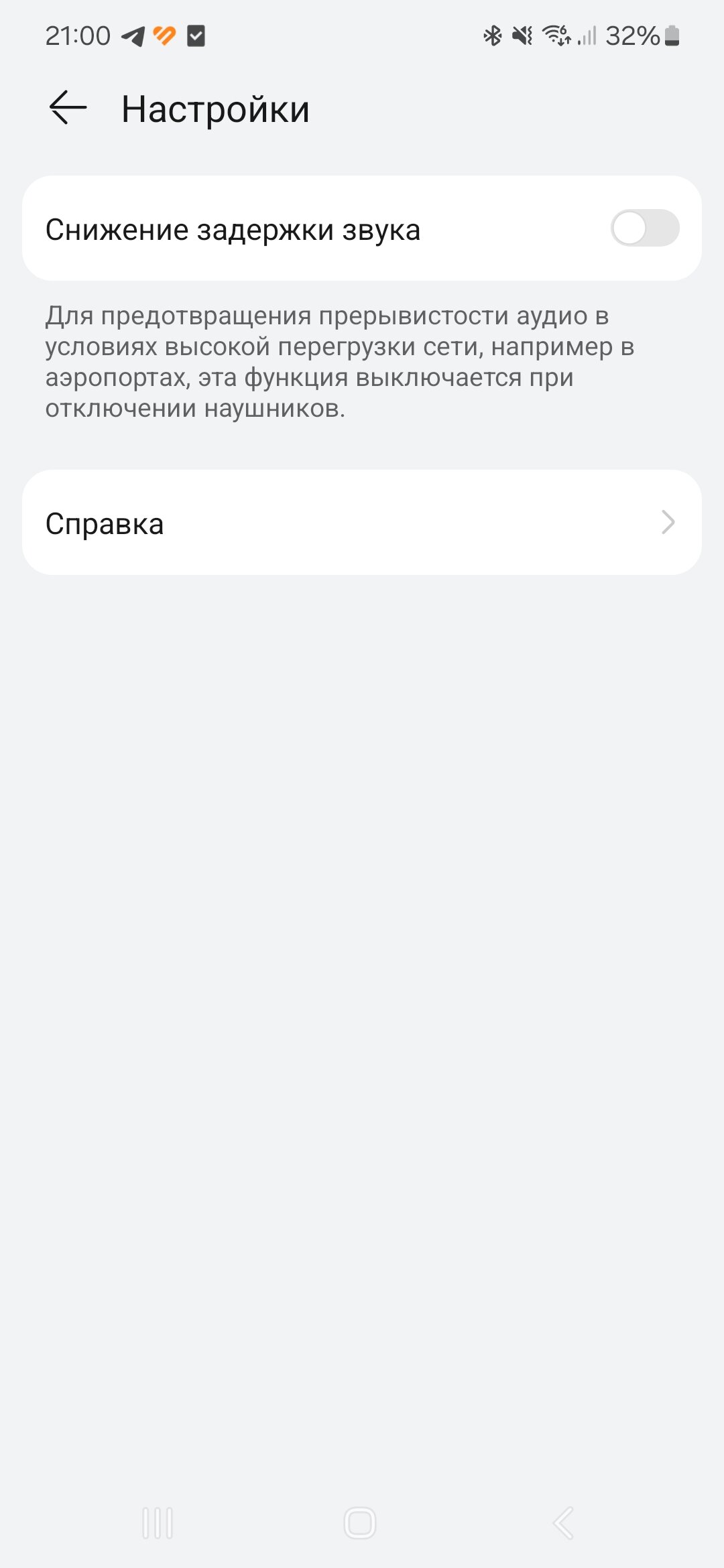The image size is (724, 1568).
Task: Go back using the arrow next to Настройки
Action: tap(68, 108)
